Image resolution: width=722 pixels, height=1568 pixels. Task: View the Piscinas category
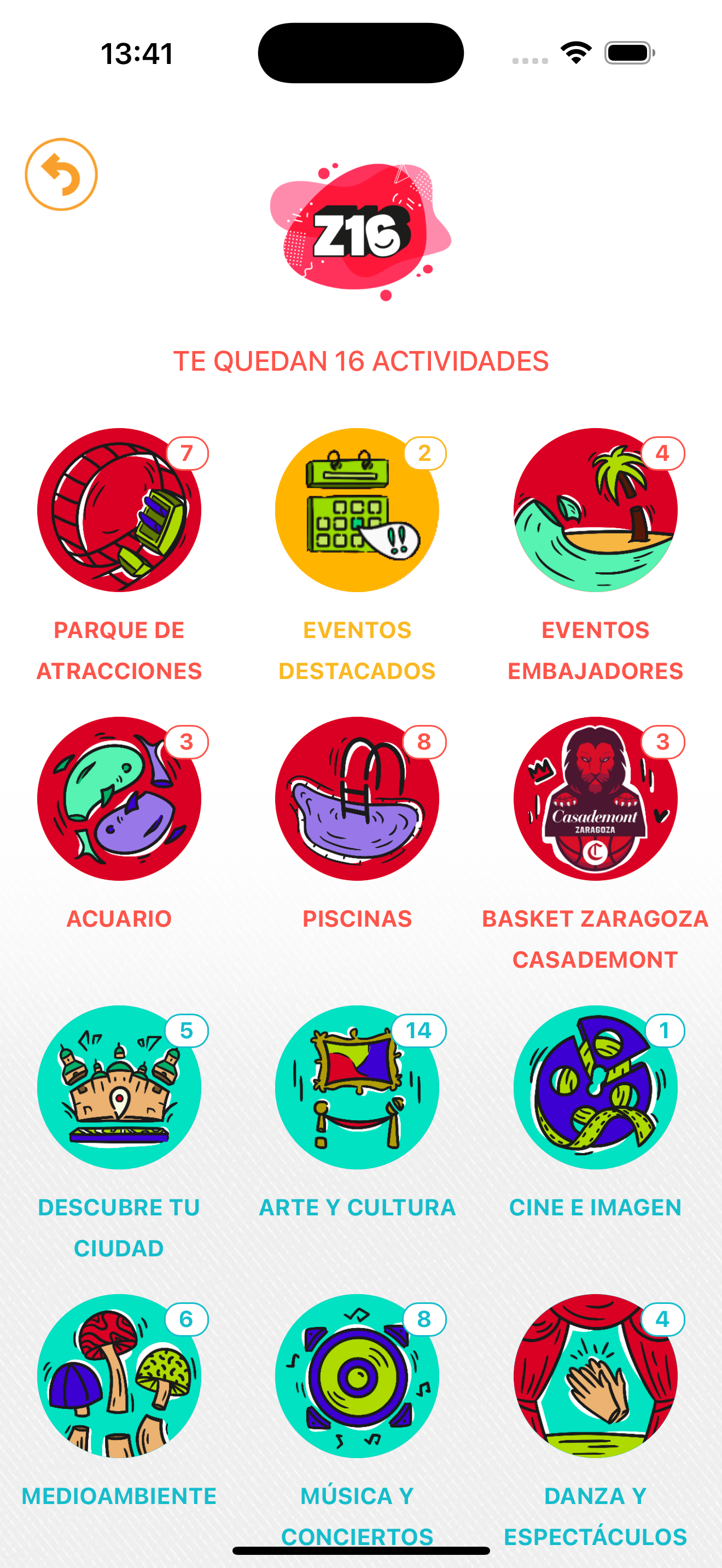click(357, 799)
